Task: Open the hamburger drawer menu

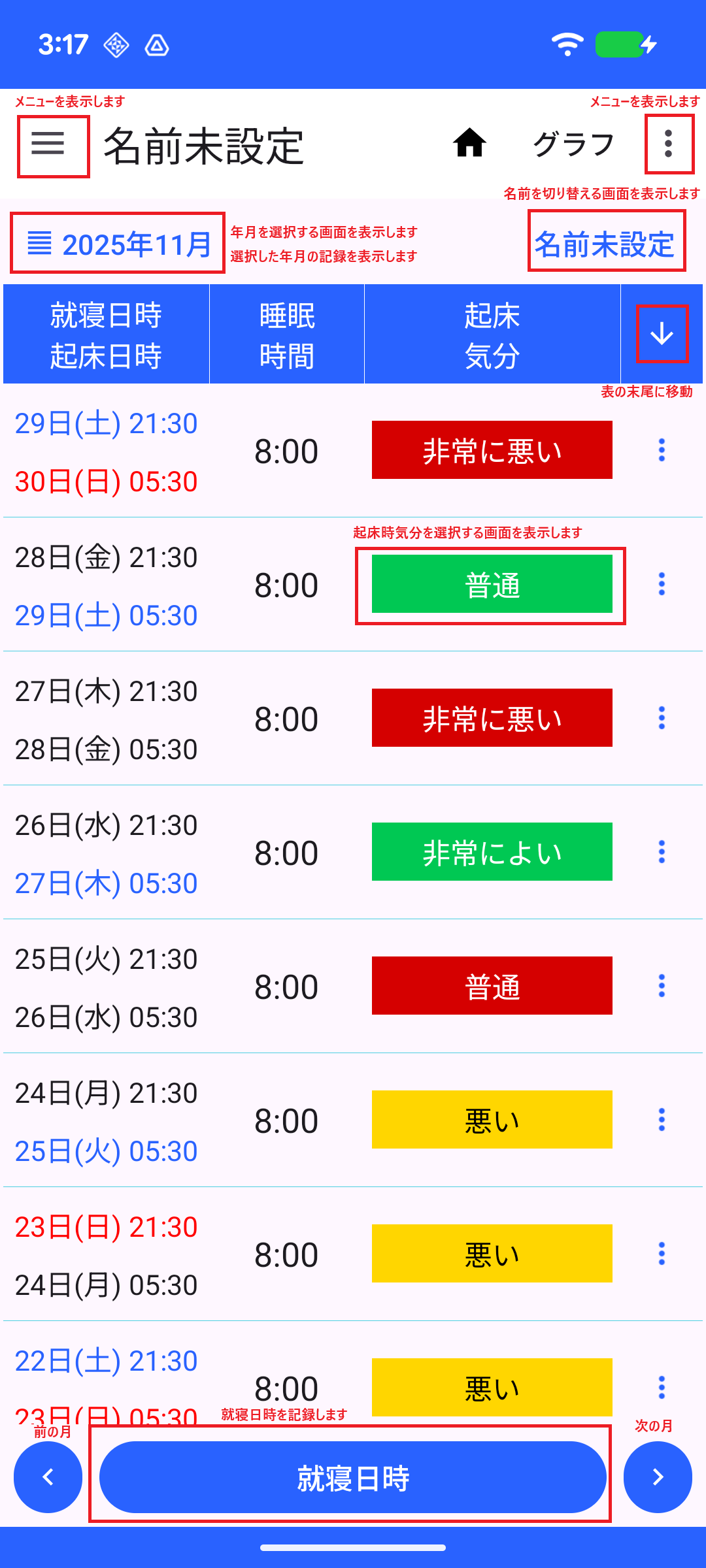Action: pos(48,144)
